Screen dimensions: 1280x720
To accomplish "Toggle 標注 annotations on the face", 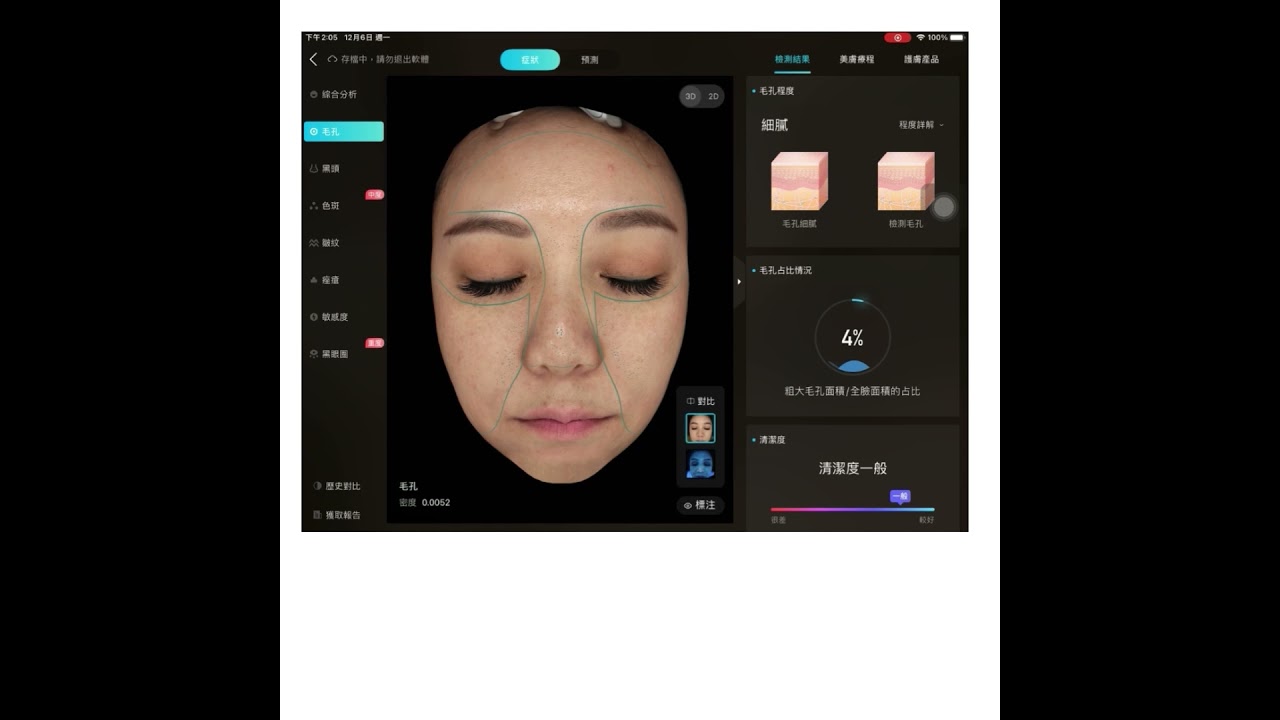I will 700,505.
